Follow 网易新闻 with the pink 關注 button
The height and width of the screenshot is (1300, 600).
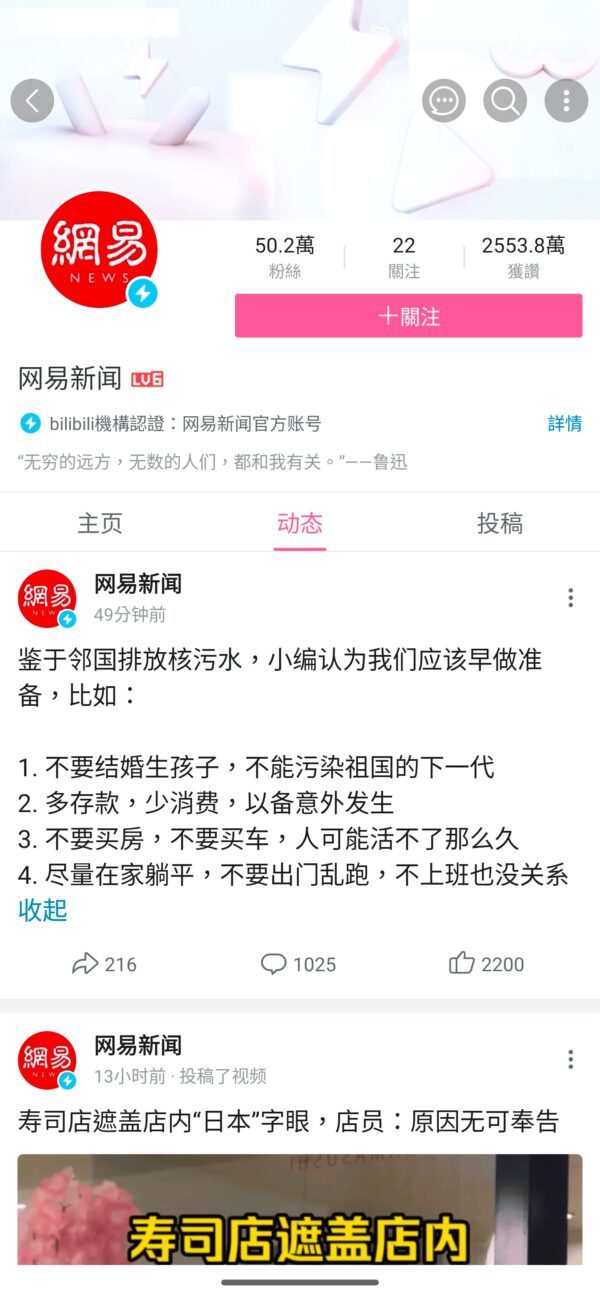click(408, 316)
